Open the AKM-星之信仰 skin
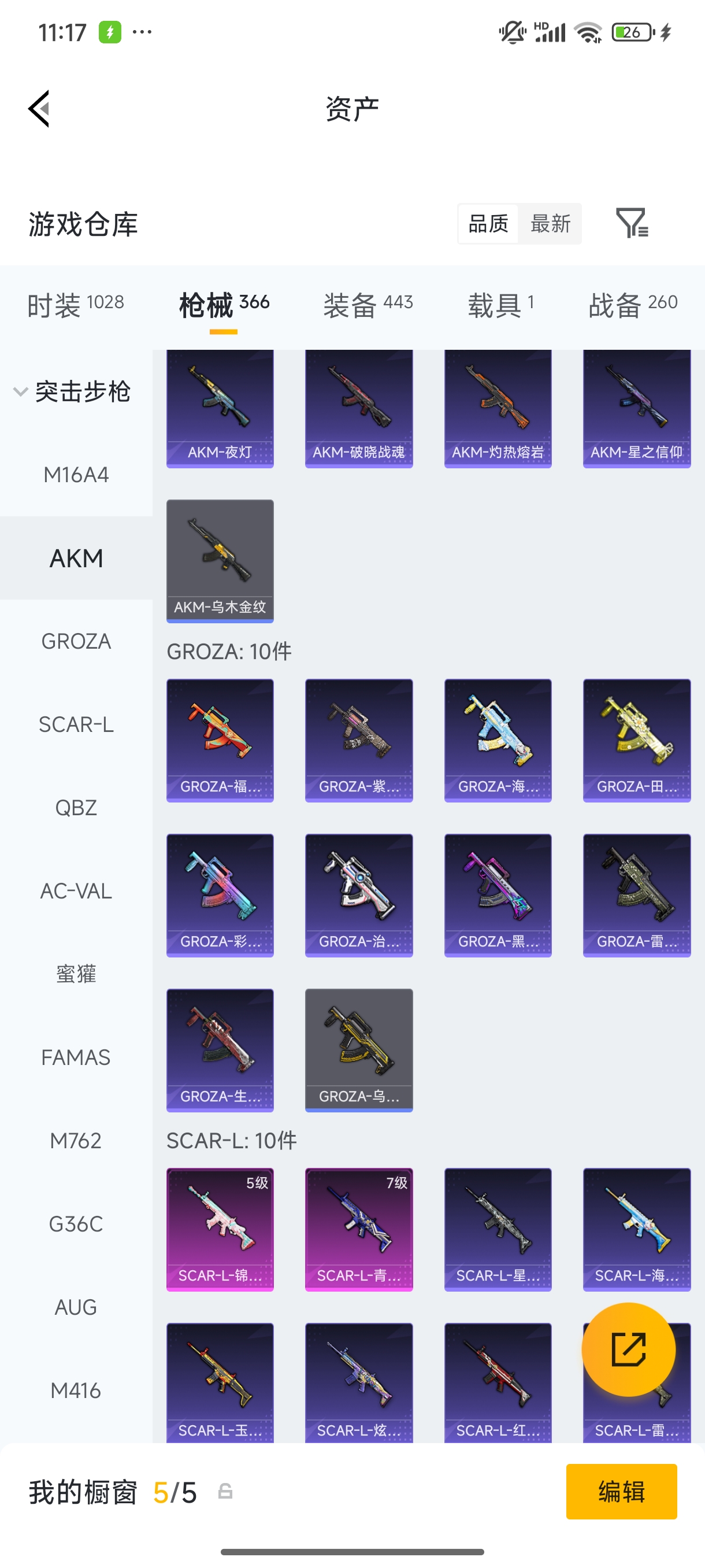Screen dimensions: 705x1568 [637, 408]
